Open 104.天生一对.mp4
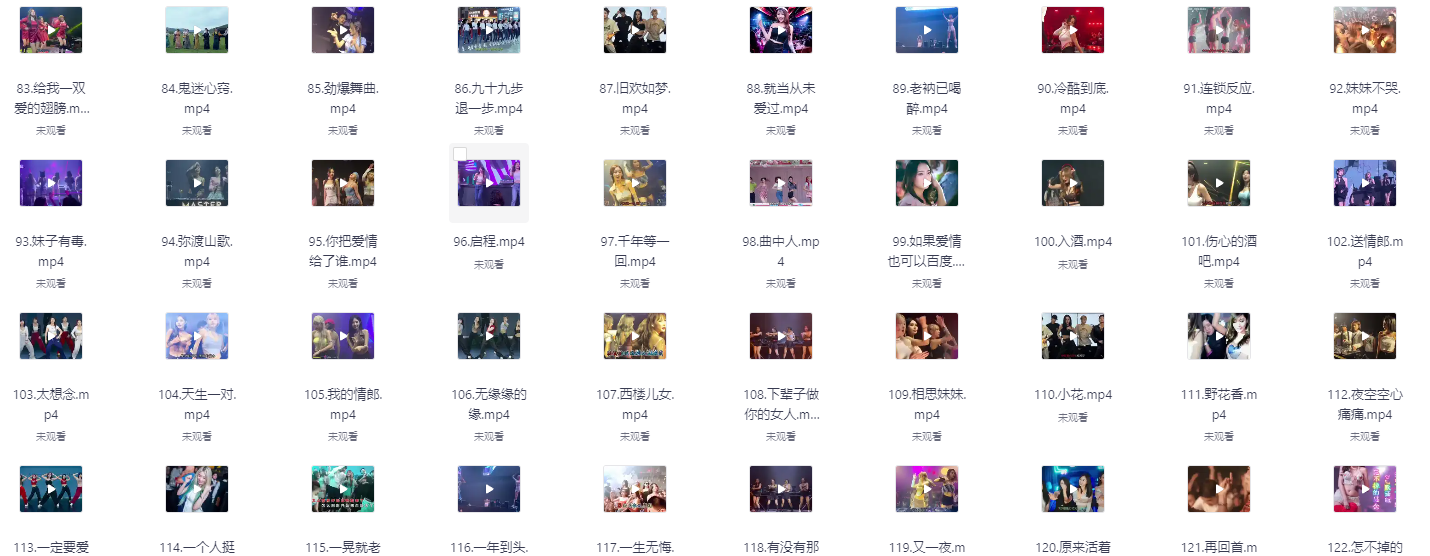Viewport: 1430px width, 556px height. (x=197, y=336)
